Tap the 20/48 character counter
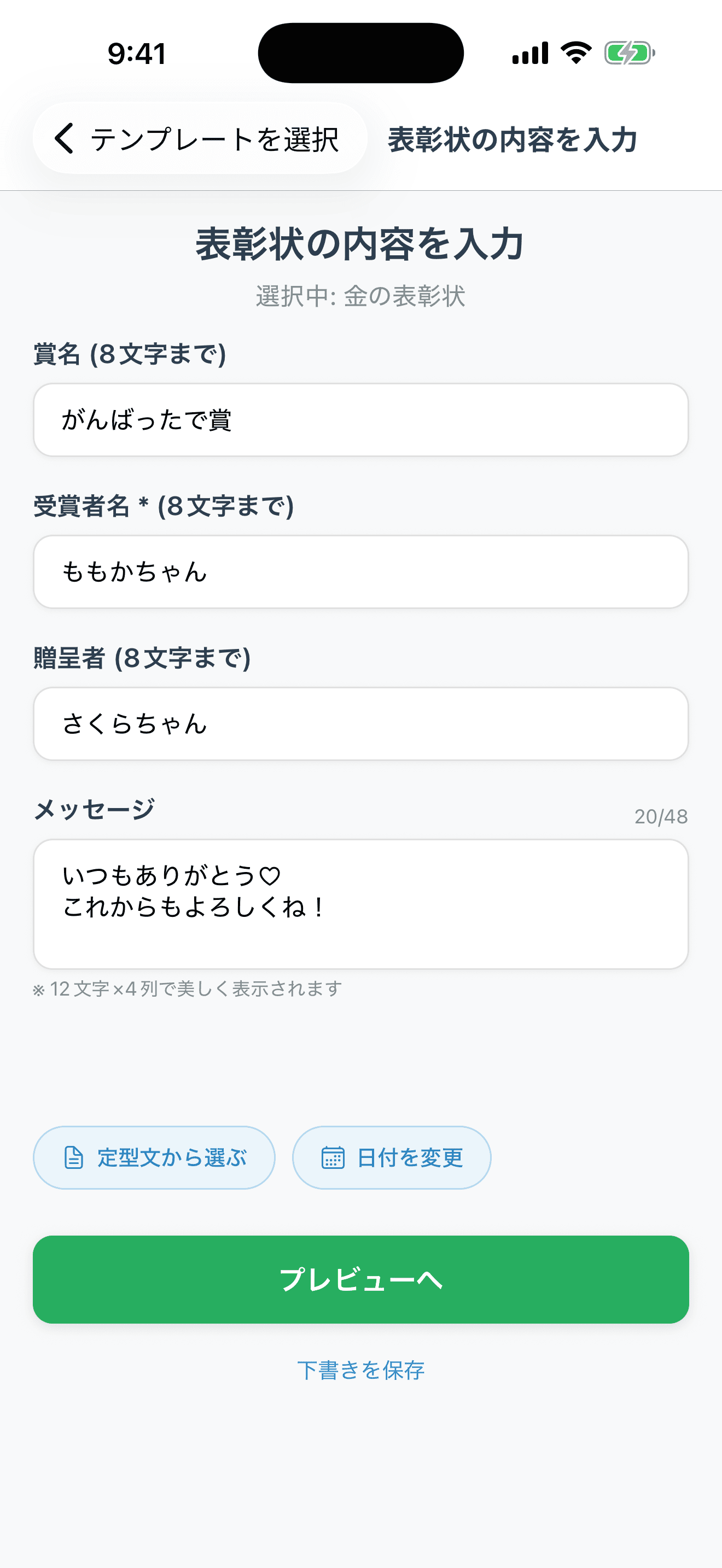The image size is (722, 1568). tap(661, 817)
